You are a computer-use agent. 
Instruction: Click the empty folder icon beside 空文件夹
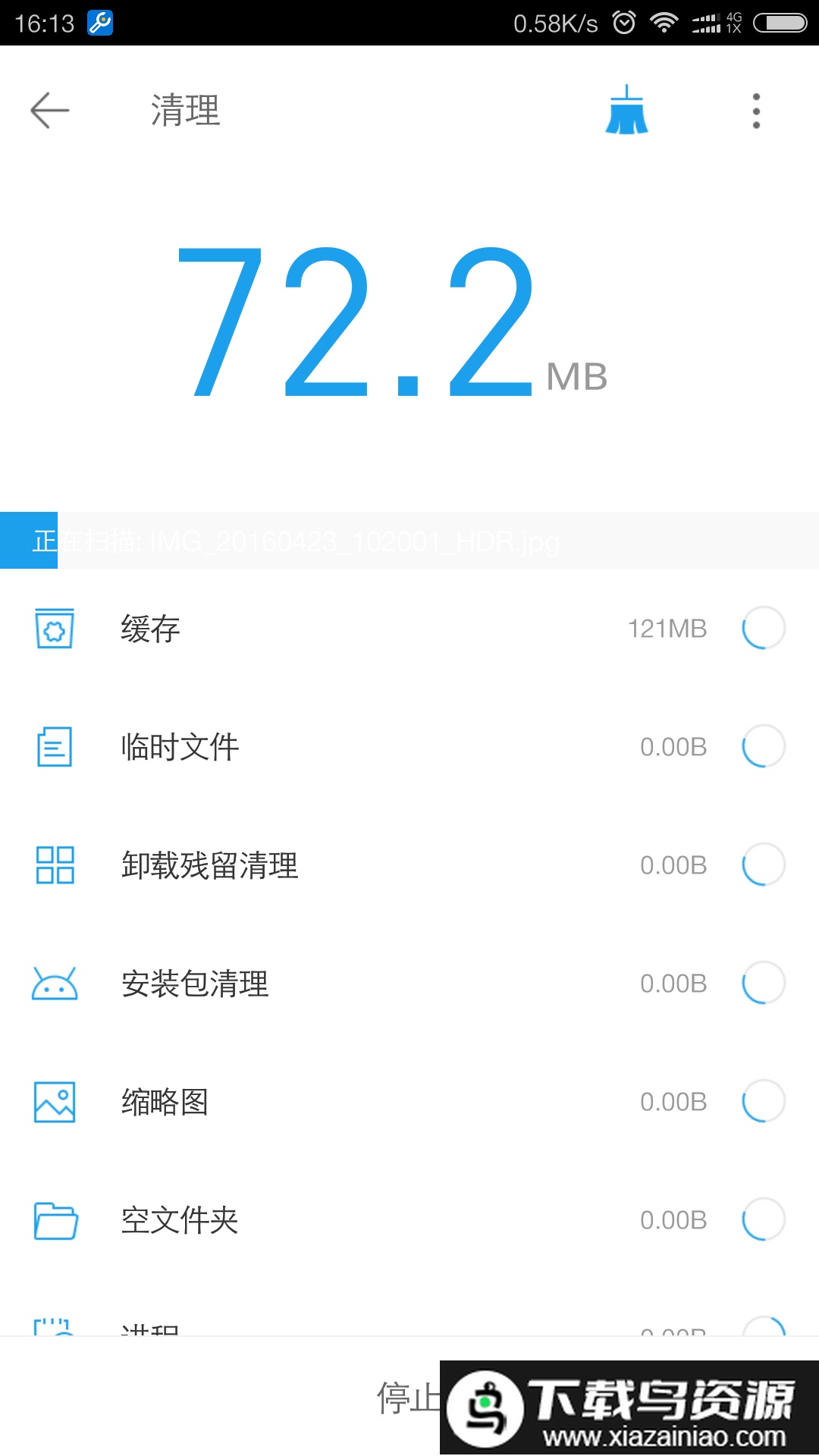54,1220
